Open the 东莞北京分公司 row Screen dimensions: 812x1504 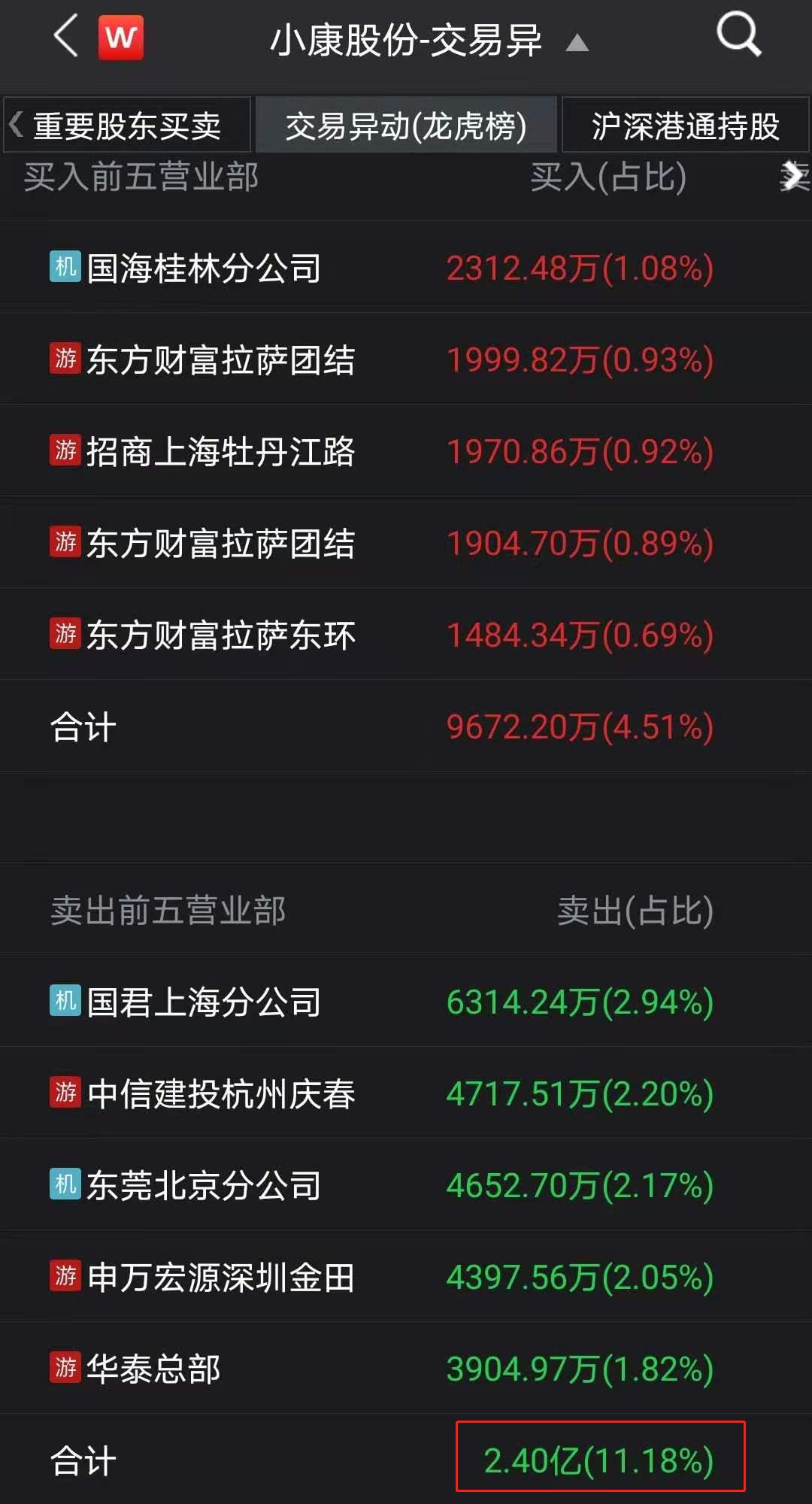(406, 1185)
